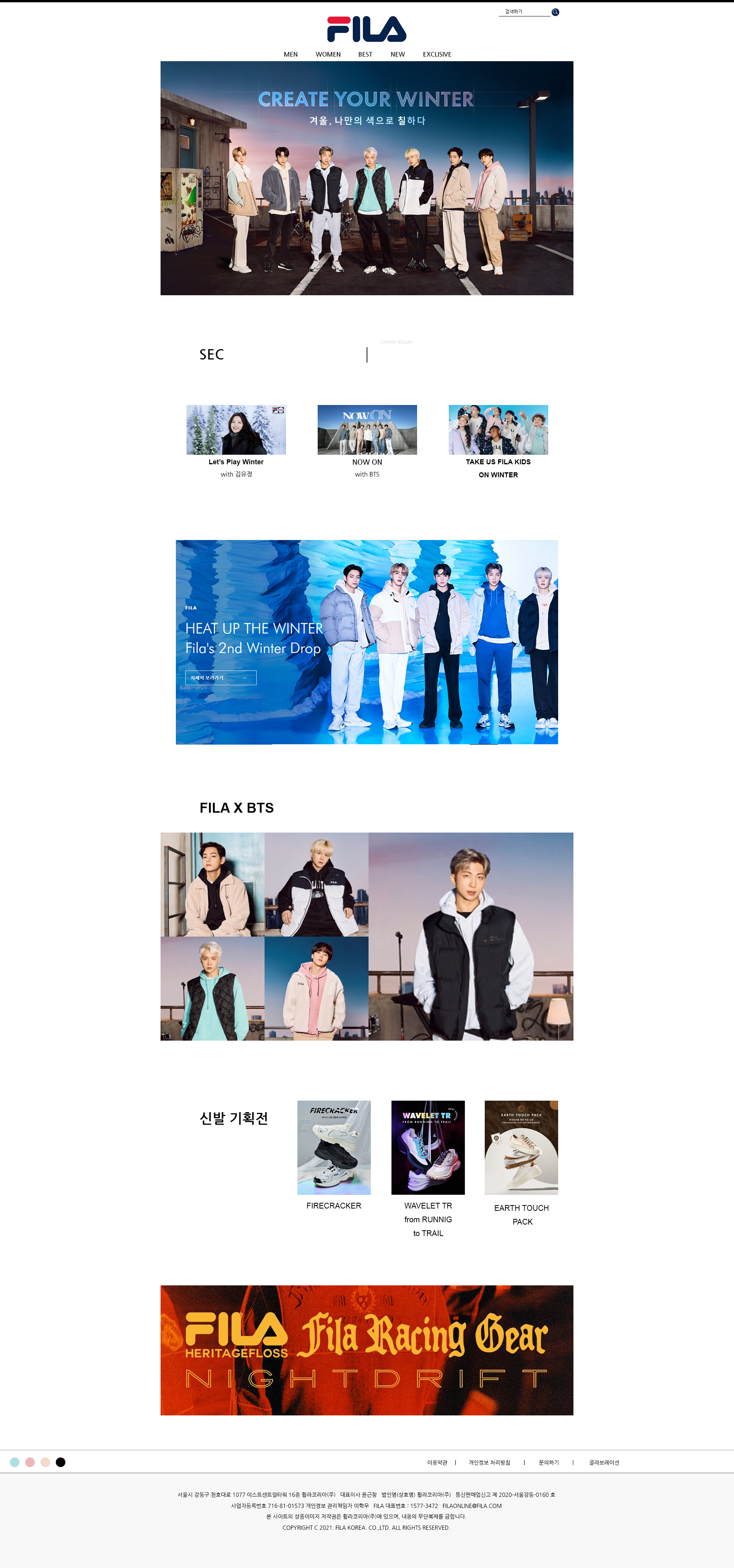Open the Create Your Winter hero banner
Image resolution: width=734 pixels, height=1568 pixels.
pos(367,178)
